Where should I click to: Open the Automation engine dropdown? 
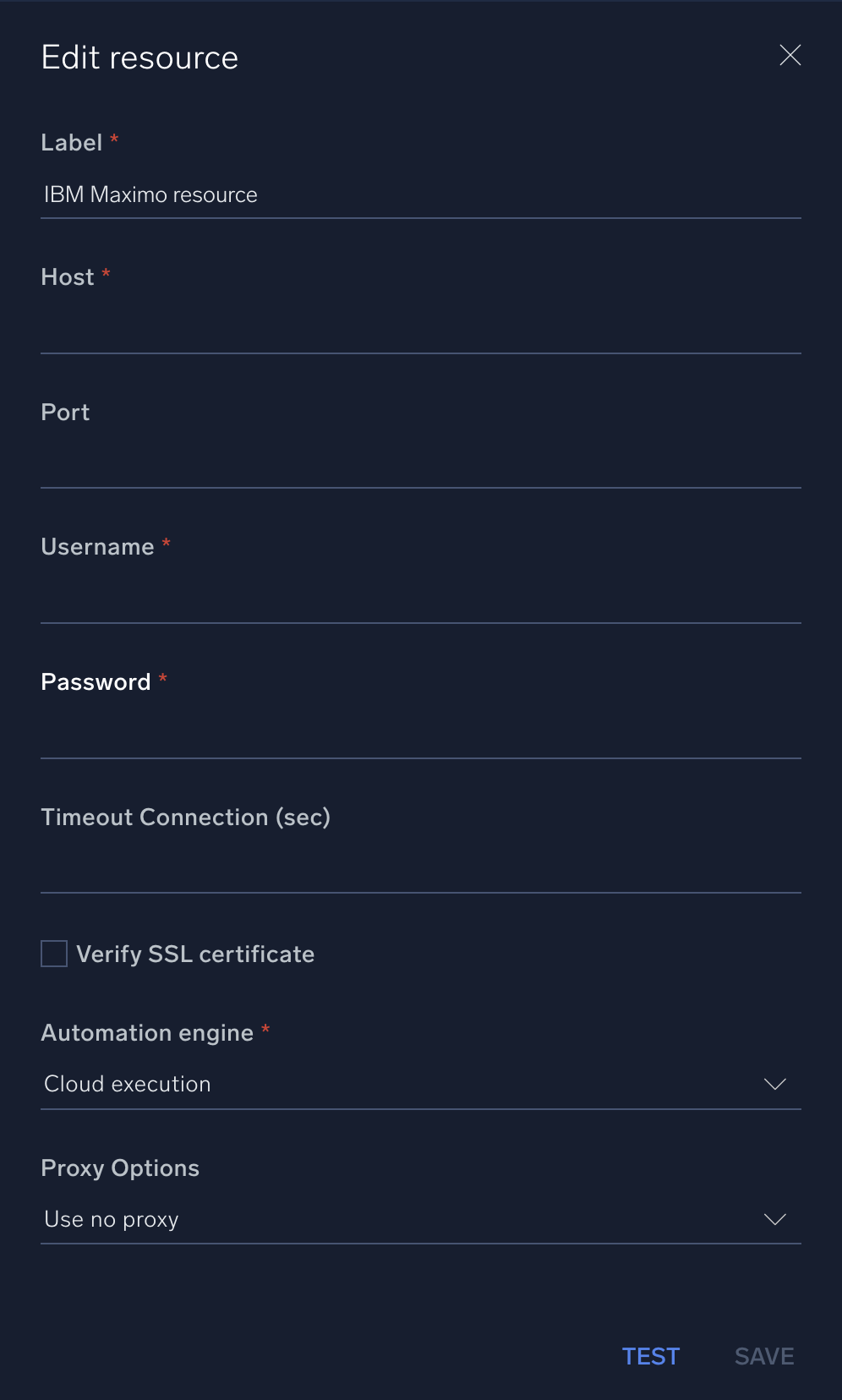[421, 1084]
